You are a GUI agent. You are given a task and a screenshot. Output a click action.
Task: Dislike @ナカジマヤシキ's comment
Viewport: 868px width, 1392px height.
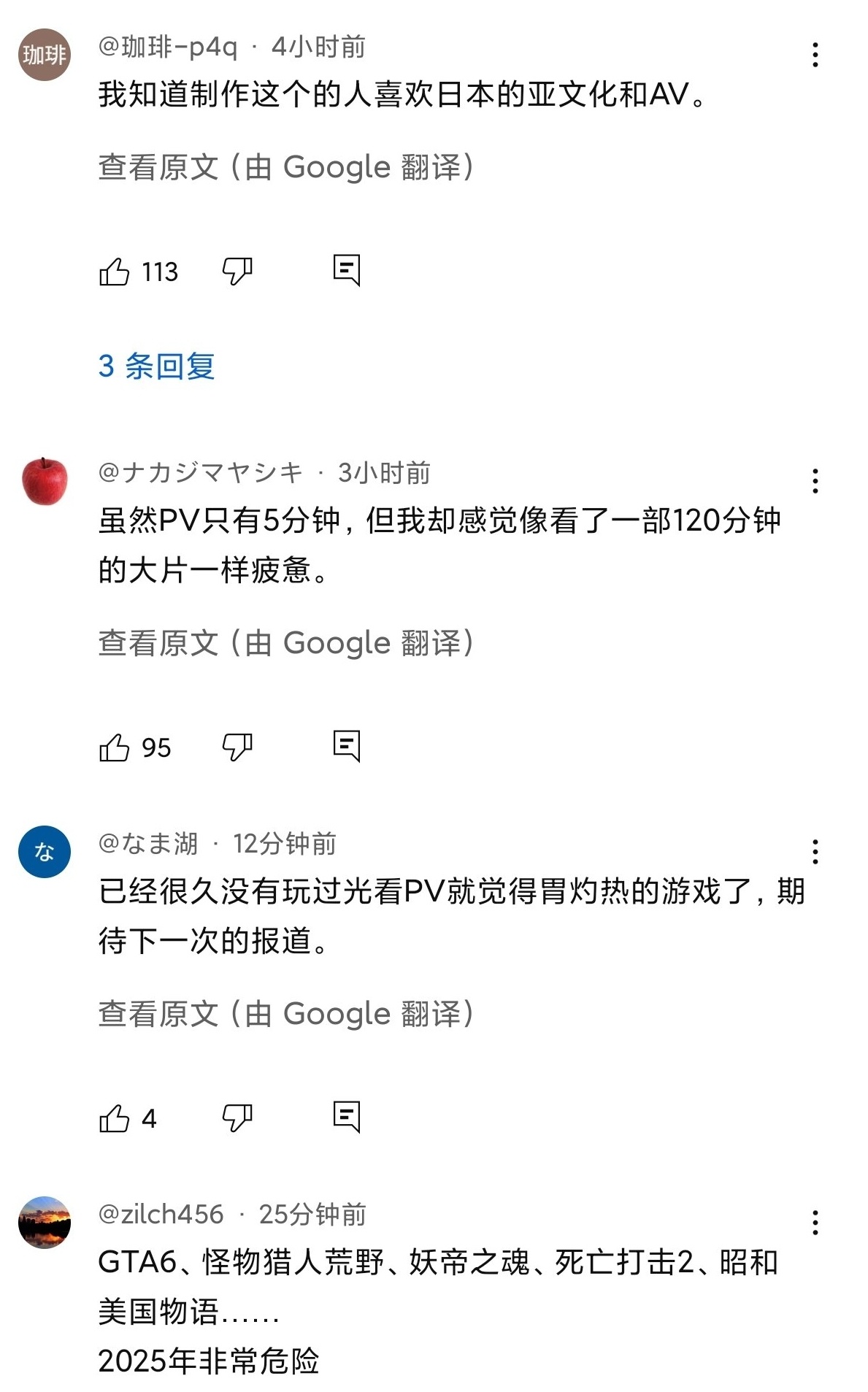(237, 748)
